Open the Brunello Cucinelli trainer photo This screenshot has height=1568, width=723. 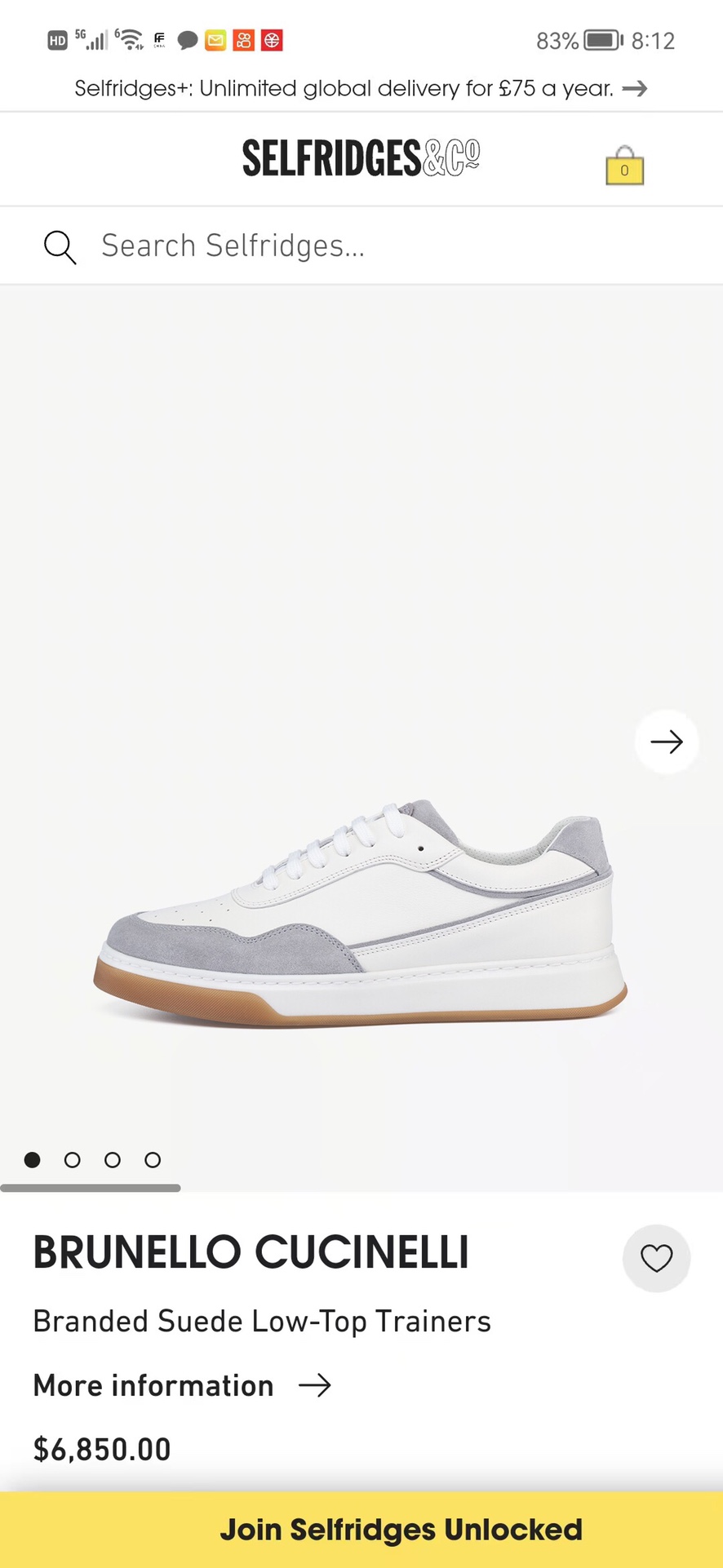point(361,914)
